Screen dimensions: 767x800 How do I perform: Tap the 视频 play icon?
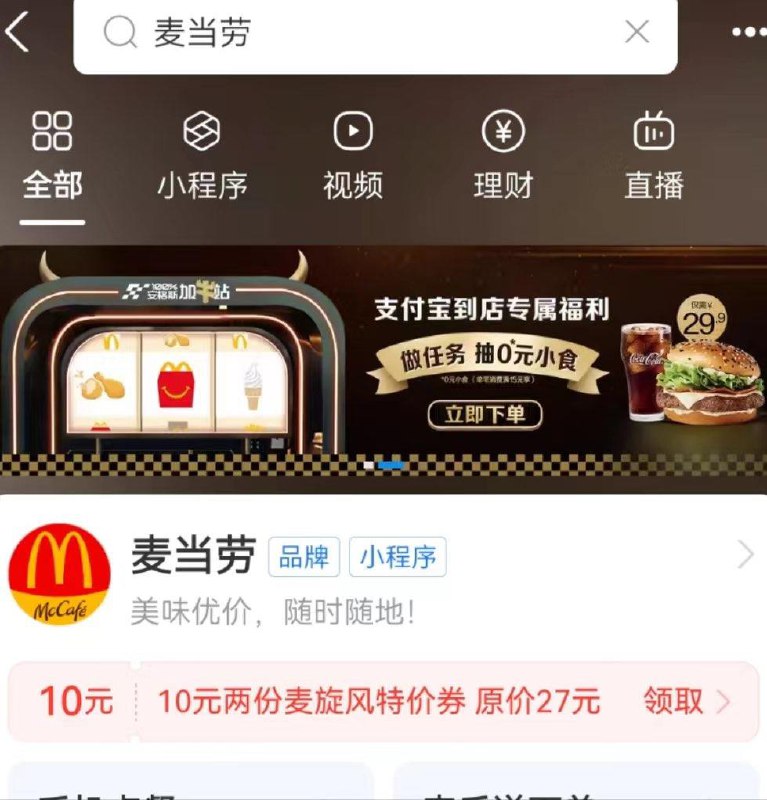coord(353,132)
